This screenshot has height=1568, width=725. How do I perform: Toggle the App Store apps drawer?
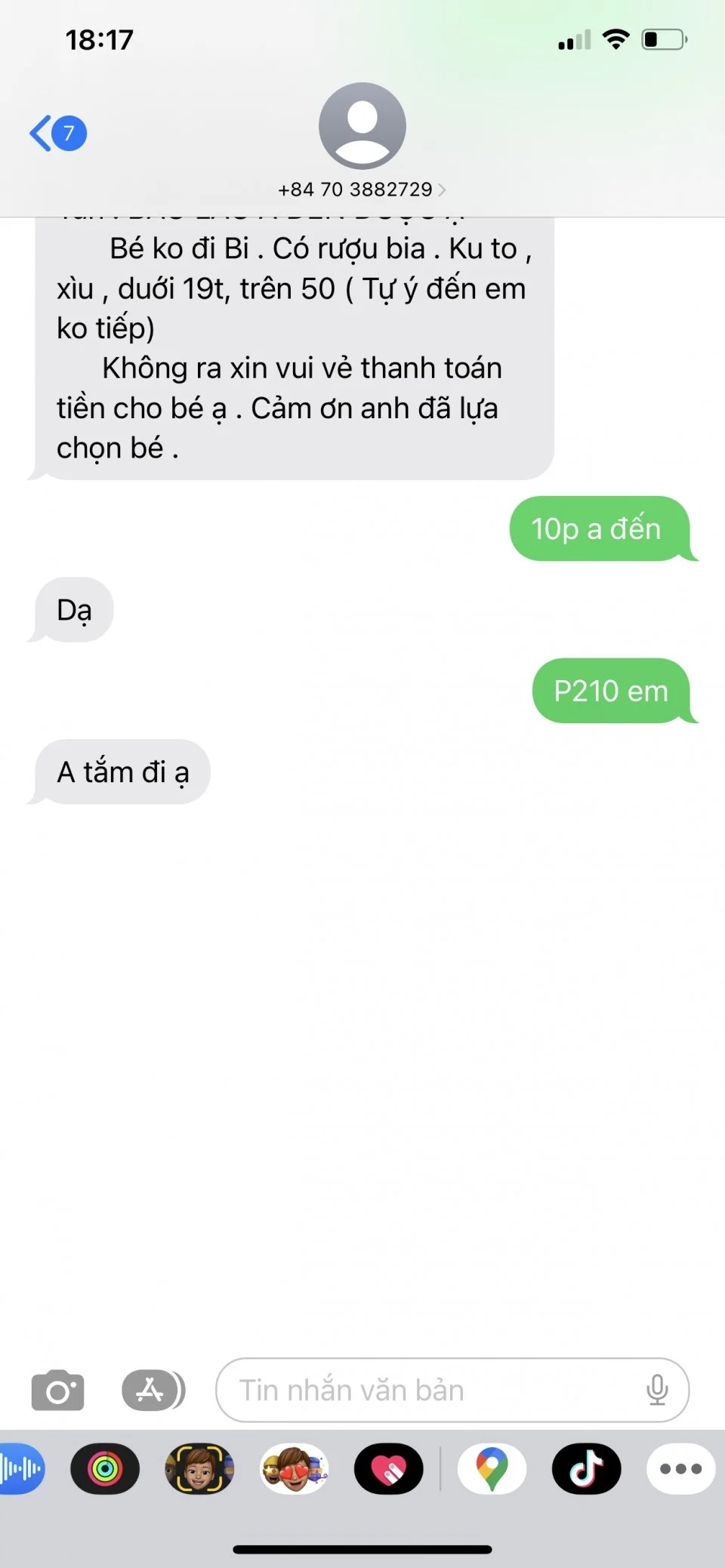click(153, 1390)
